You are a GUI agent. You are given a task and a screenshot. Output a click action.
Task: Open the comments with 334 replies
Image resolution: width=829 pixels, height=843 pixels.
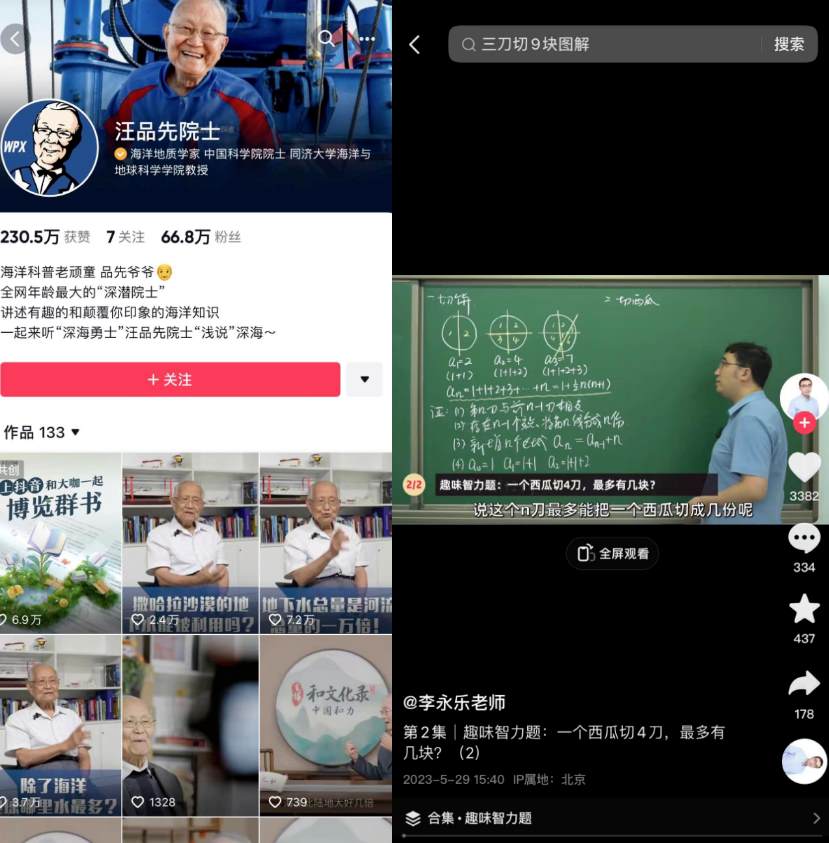pos(804,540)
